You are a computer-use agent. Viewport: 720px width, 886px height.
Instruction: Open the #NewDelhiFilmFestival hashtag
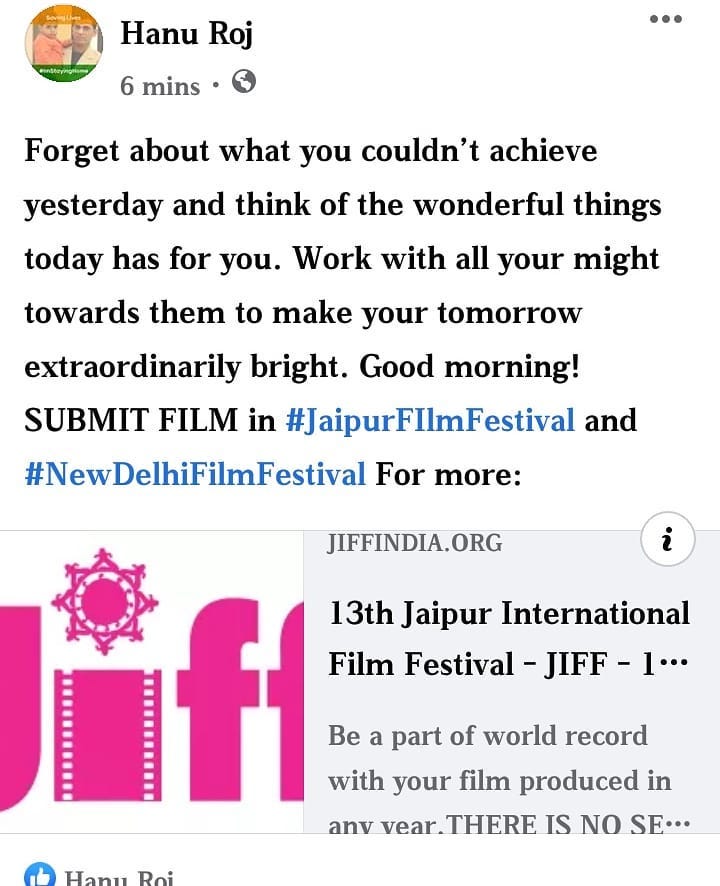(195, 472)
